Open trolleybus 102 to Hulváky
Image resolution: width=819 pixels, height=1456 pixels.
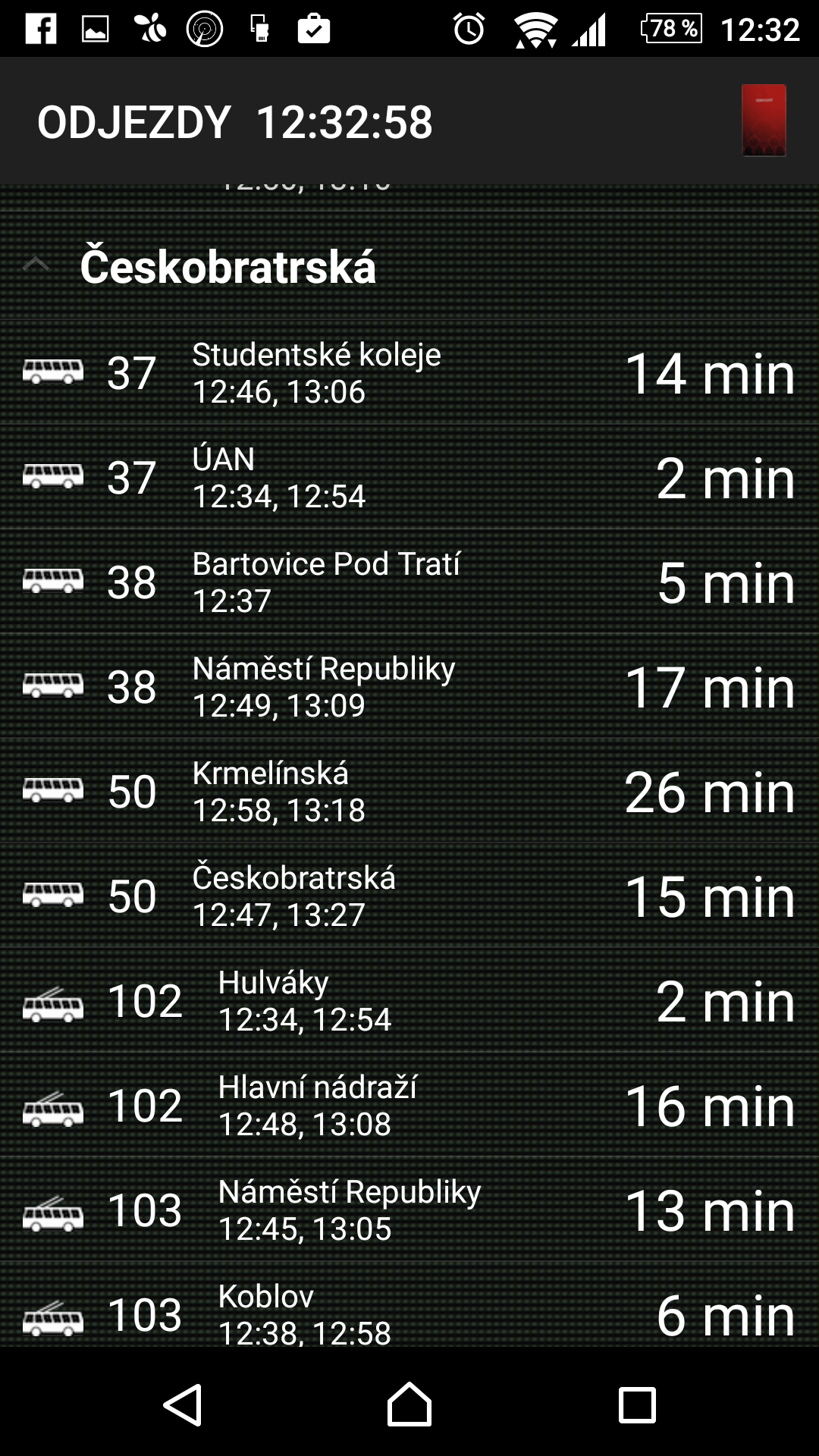[x=409, y=1001]
